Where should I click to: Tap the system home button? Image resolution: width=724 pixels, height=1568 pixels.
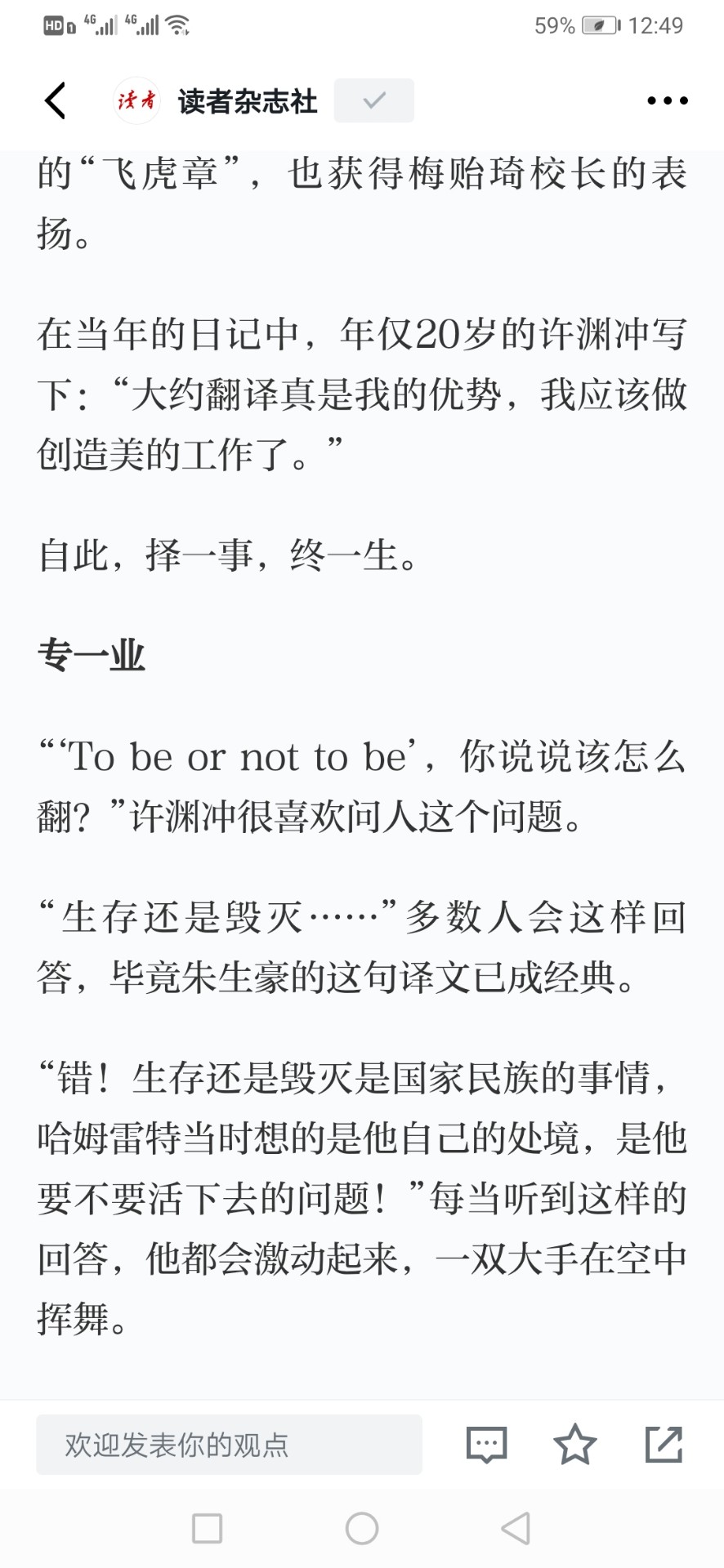[361, 1528]
